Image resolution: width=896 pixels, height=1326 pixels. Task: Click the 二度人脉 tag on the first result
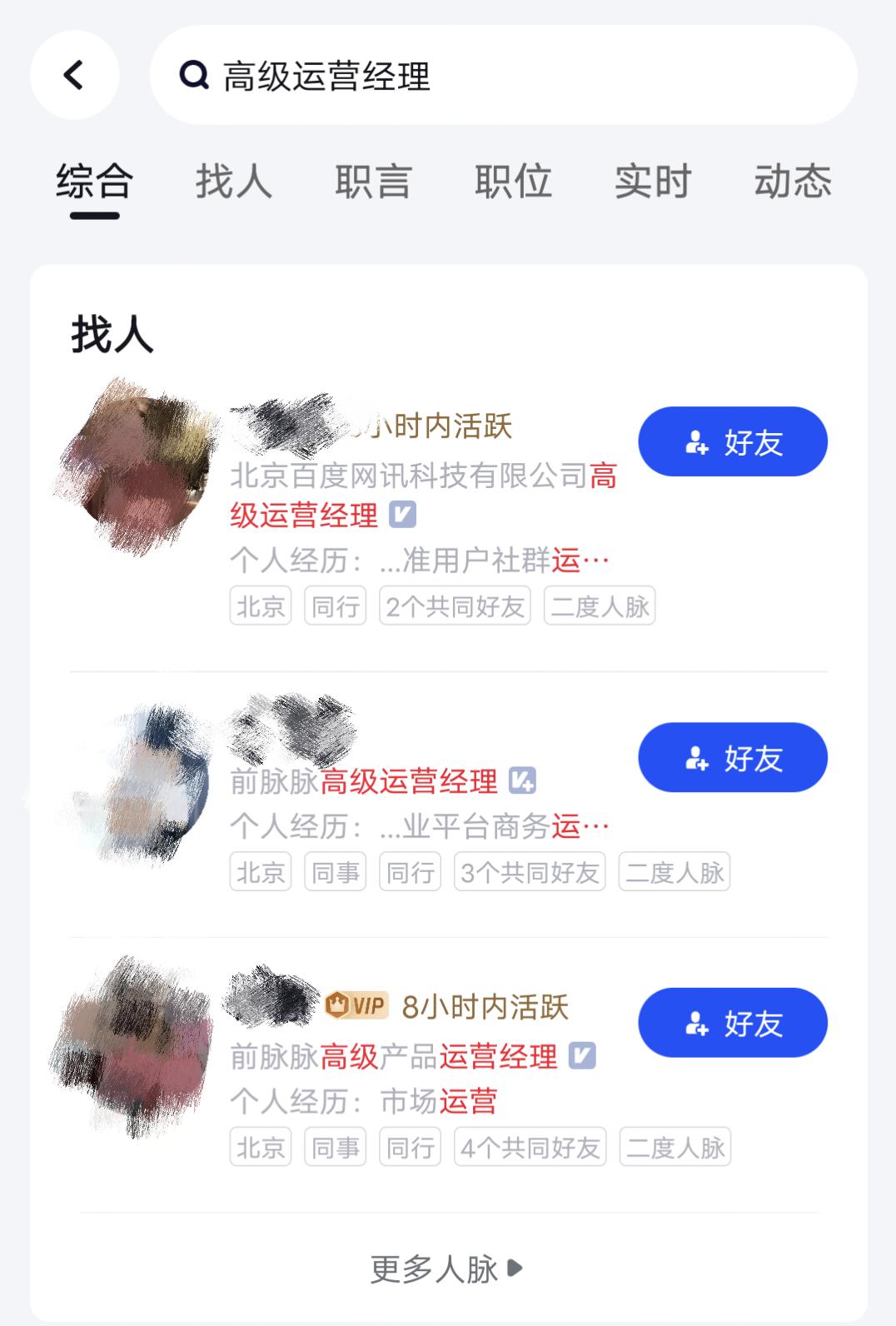(x=600, y=606)
